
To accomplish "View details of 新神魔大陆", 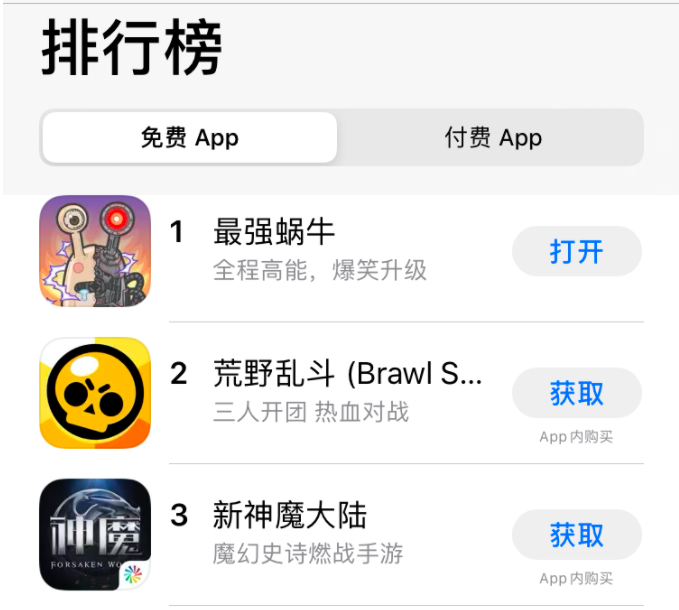I will (x=290, y=517).
